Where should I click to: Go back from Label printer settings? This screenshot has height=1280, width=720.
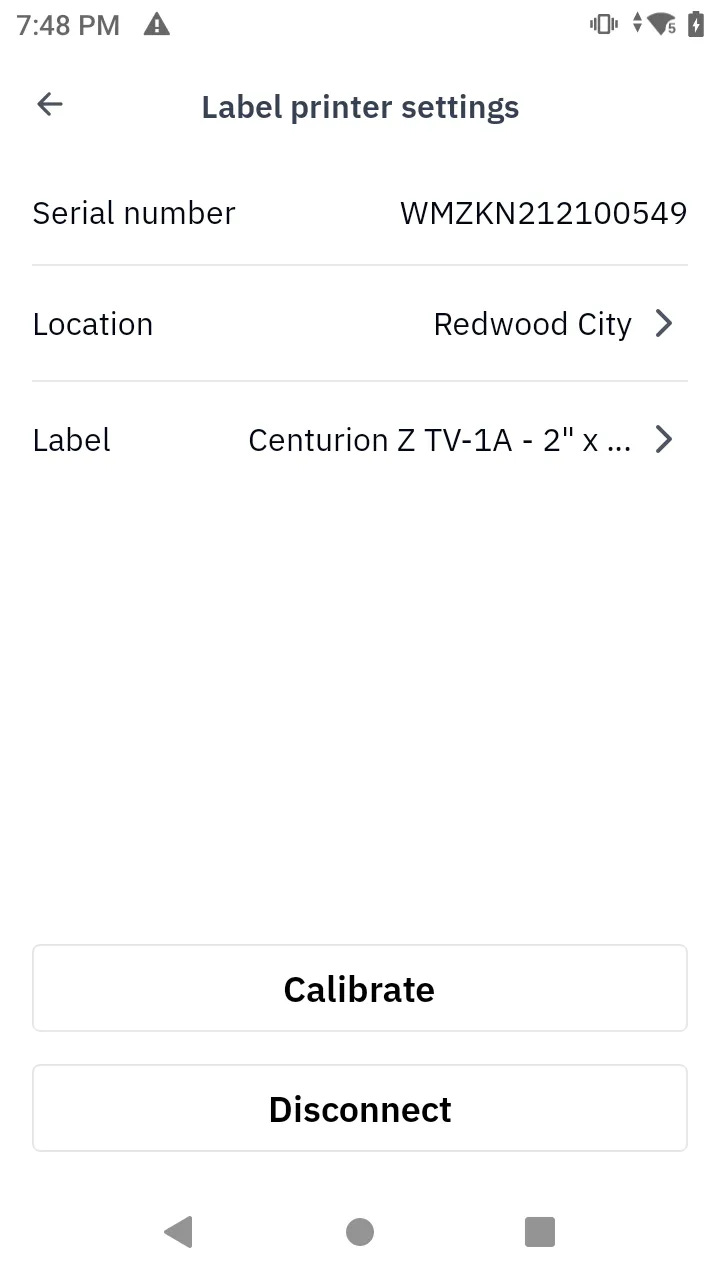(x=49, y=105)
